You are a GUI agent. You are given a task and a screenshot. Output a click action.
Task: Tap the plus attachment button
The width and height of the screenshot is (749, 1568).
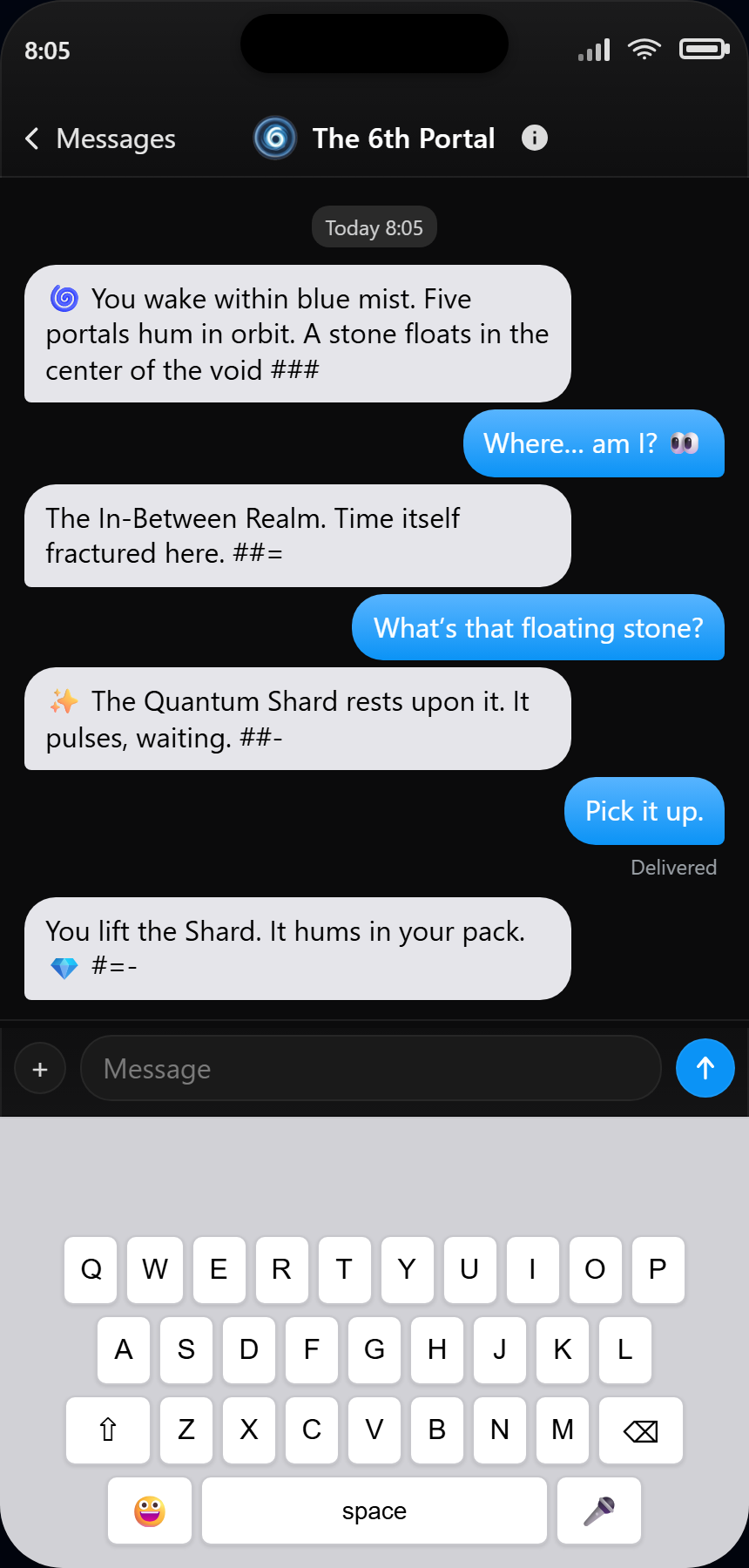(x=40, y=1069)
